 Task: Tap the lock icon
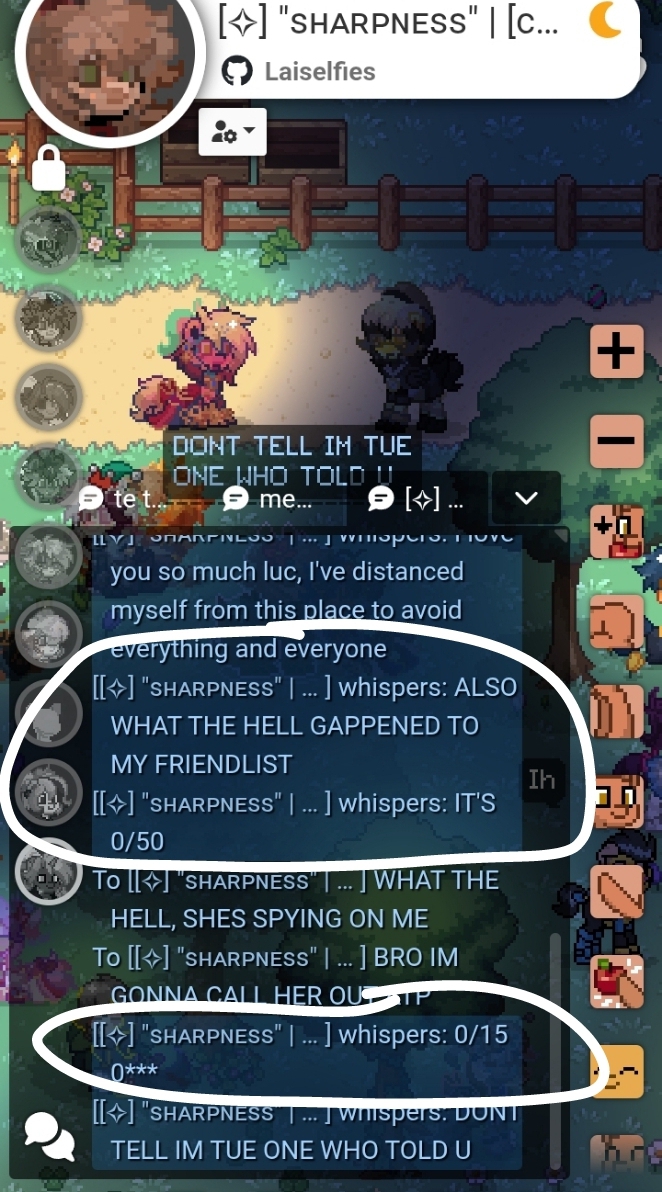[x=48, y=169]
